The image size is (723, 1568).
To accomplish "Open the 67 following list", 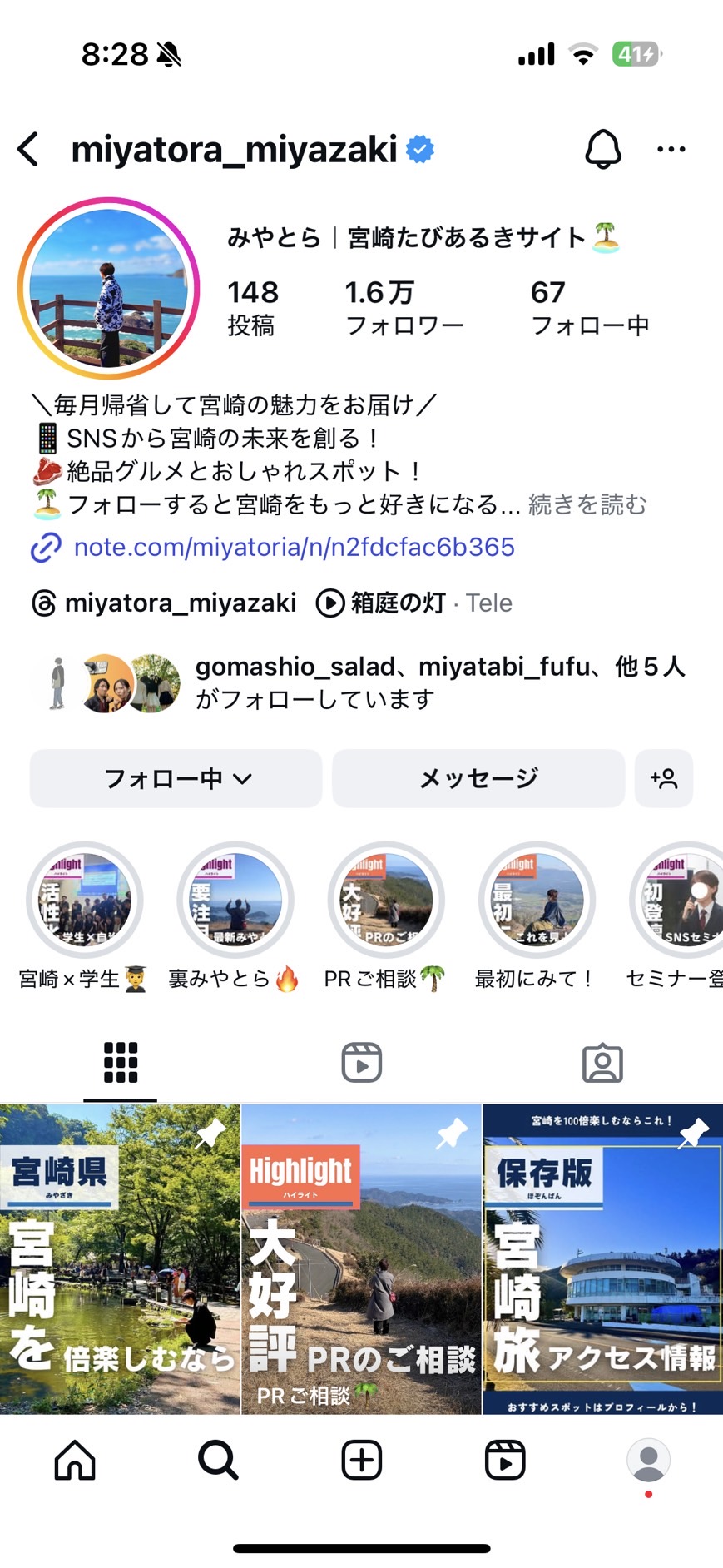I will click(x=589, y=308).
